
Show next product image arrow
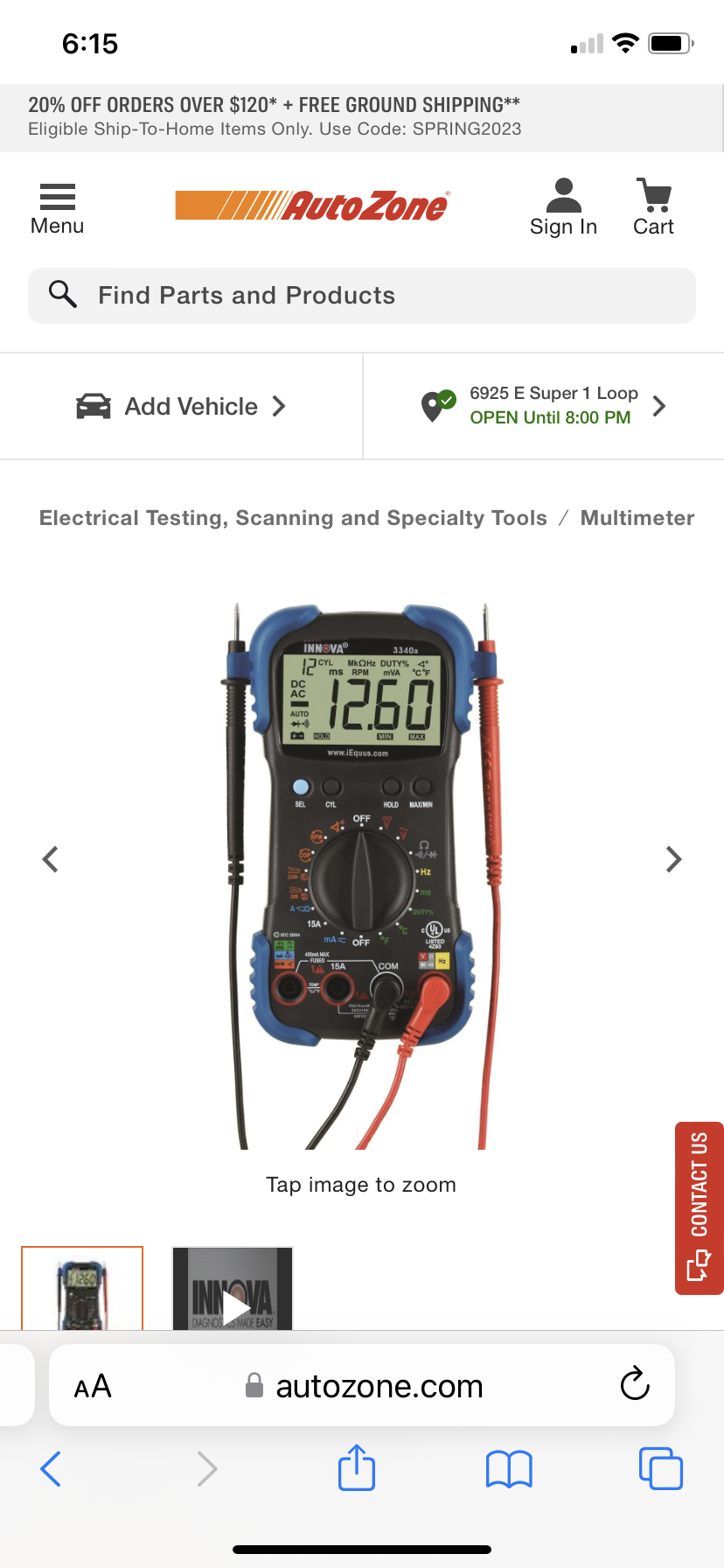click(673, 859)
